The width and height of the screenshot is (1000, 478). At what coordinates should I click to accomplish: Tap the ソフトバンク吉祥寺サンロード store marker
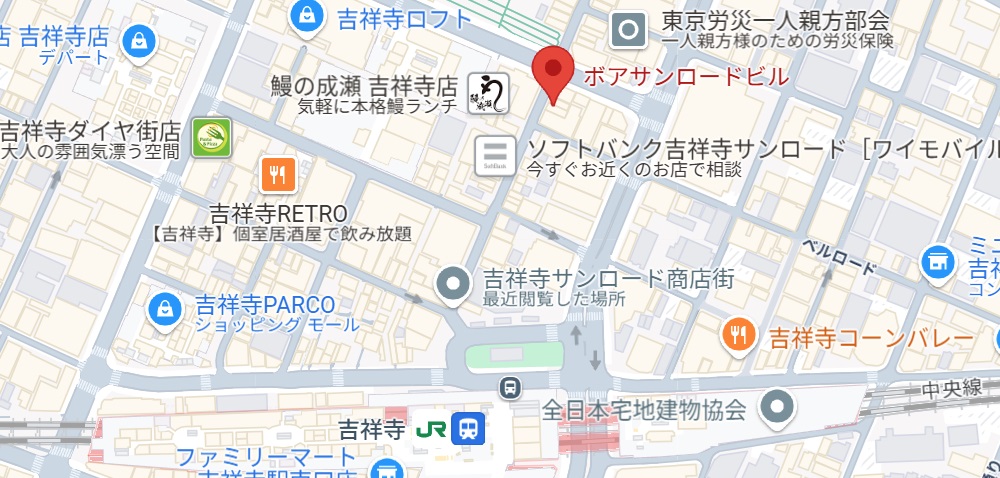(x=495, y=155)
